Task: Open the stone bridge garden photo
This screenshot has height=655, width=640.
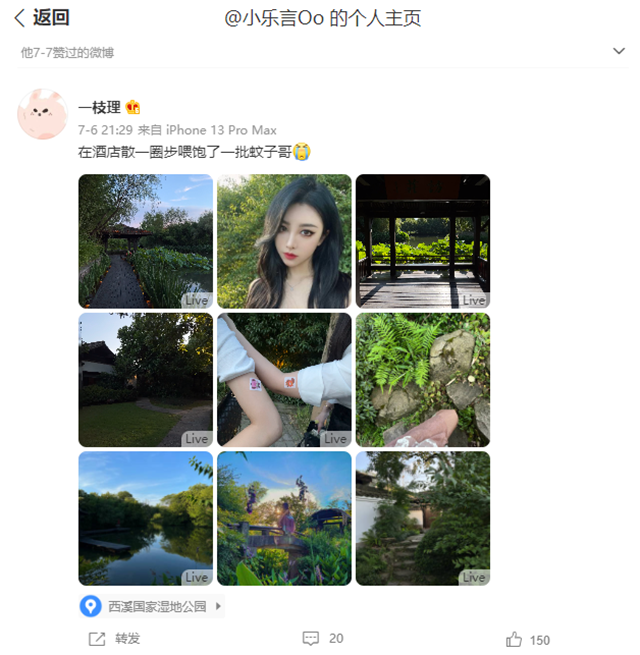Action: pyautogui.click(x=284, y=518)
